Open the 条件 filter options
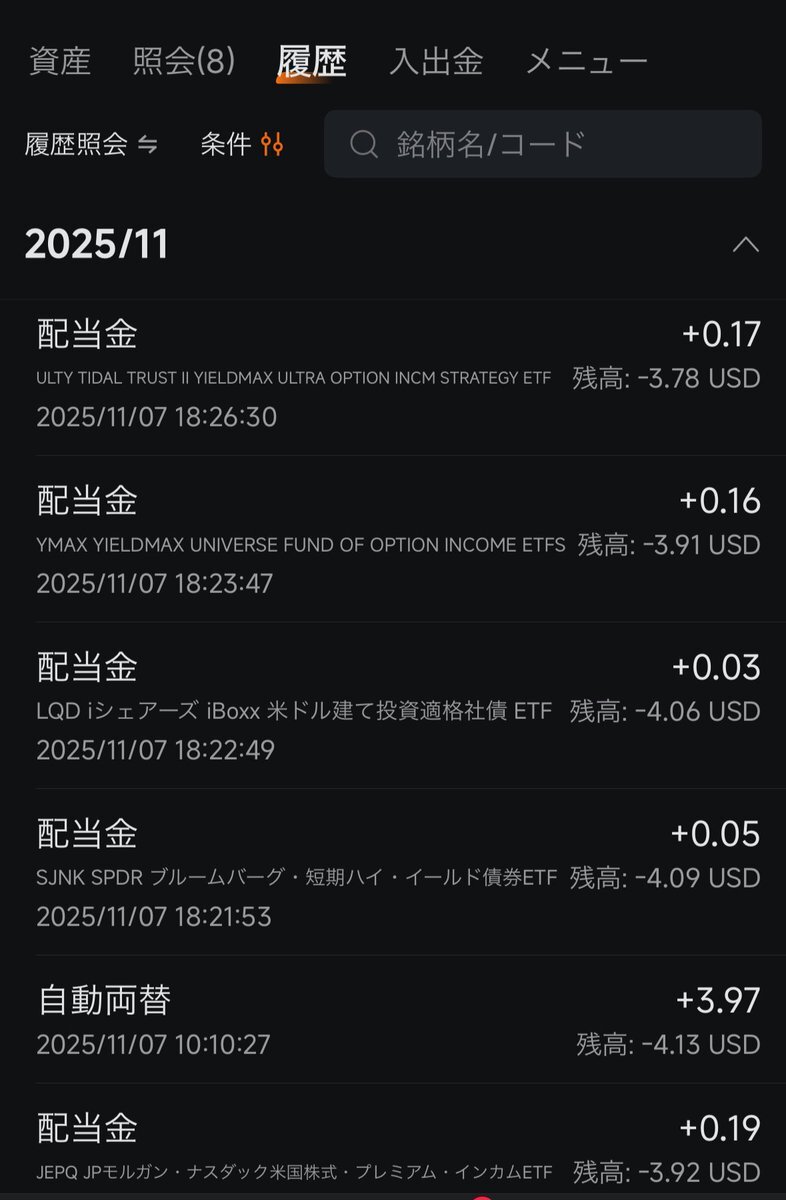 pyautogui.click(x=242, y=145)
